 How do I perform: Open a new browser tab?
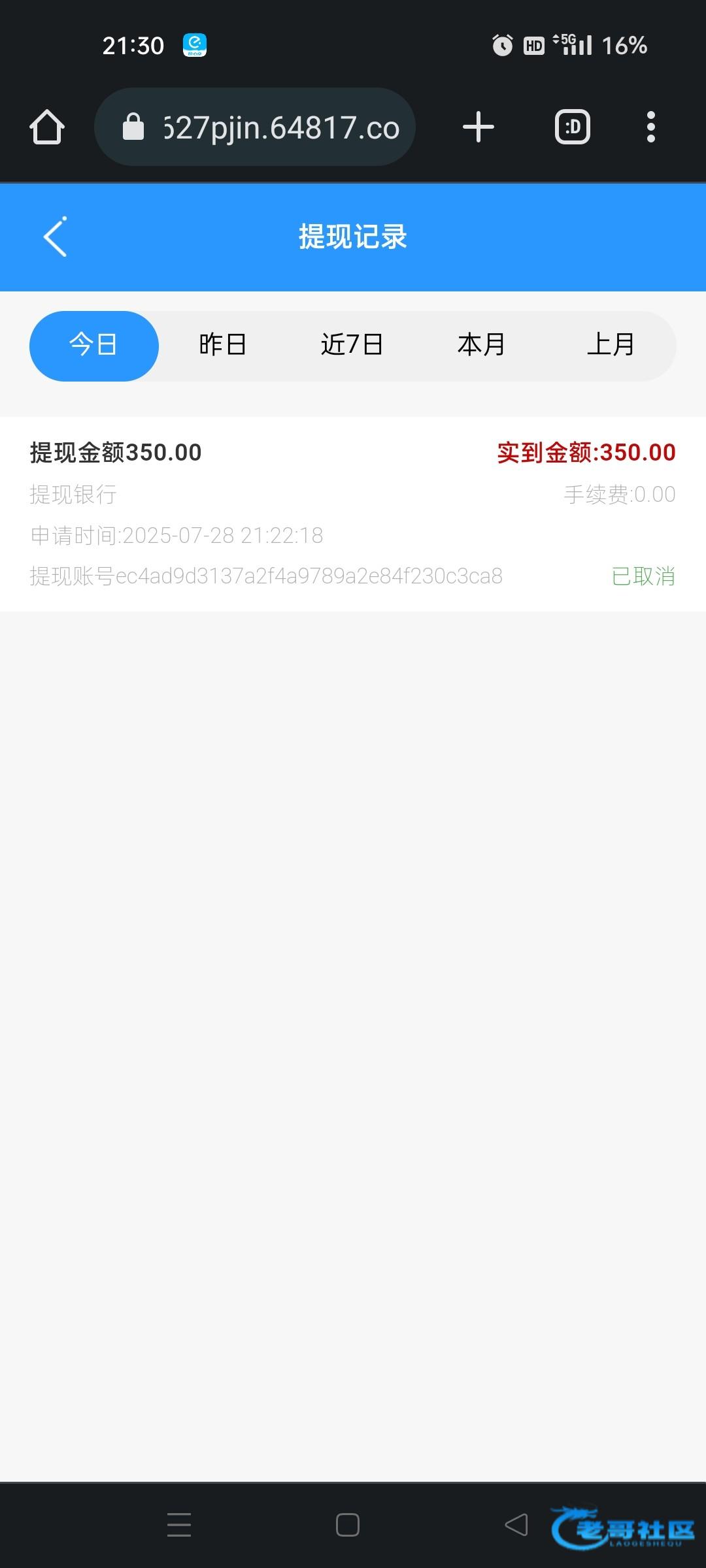click(x=479, y=127)
